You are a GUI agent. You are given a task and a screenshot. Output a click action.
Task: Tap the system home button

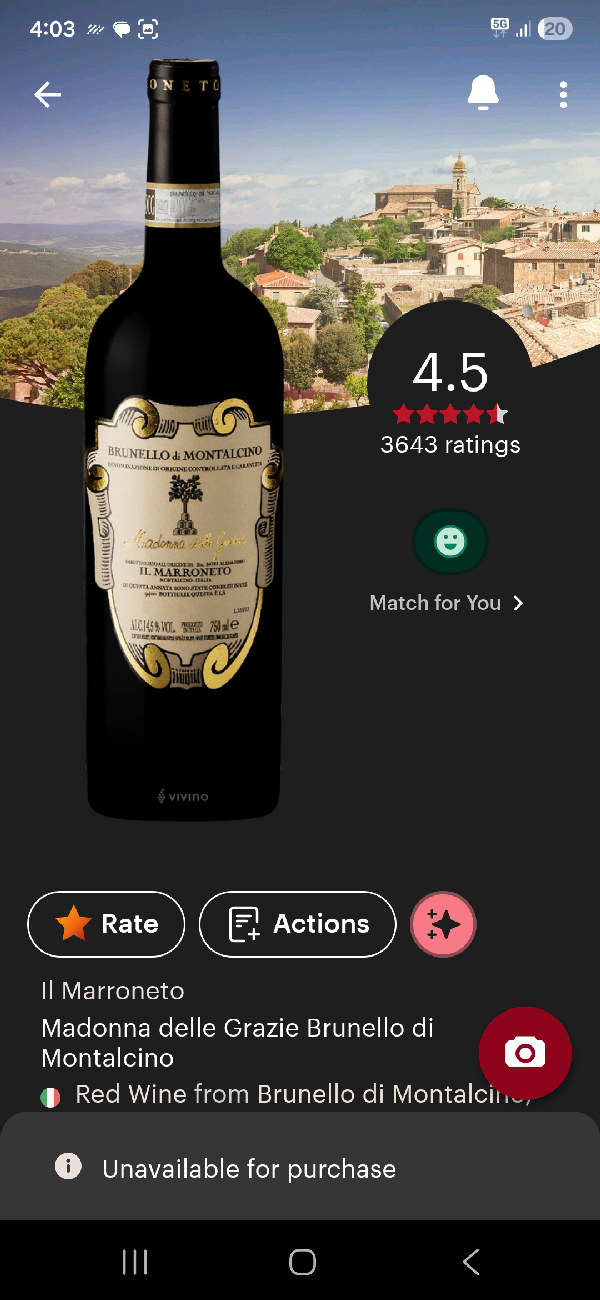point(302,1262)
